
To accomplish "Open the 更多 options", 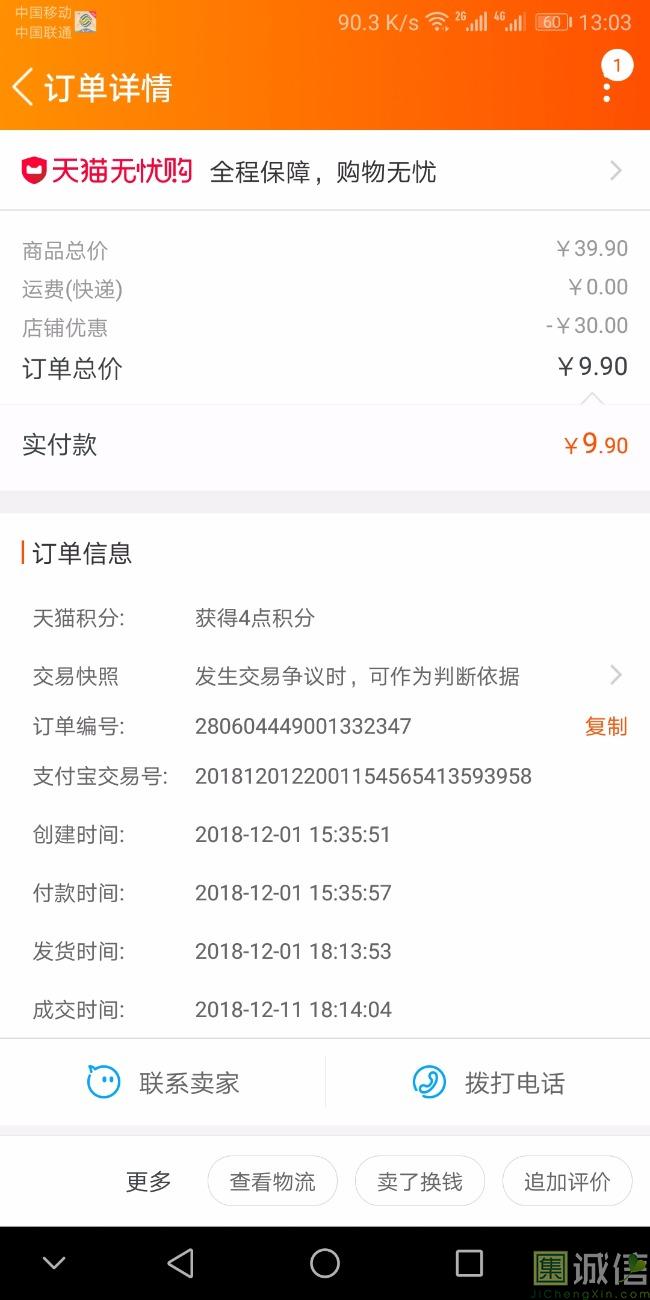I will click(149, 1182).
